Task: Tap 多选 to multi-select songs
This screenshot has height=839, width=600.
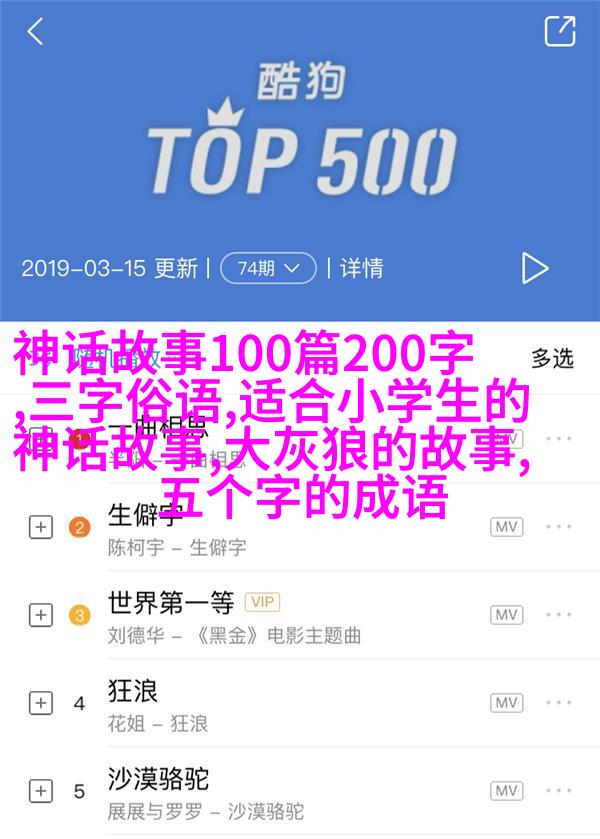Action: point(552,357)
